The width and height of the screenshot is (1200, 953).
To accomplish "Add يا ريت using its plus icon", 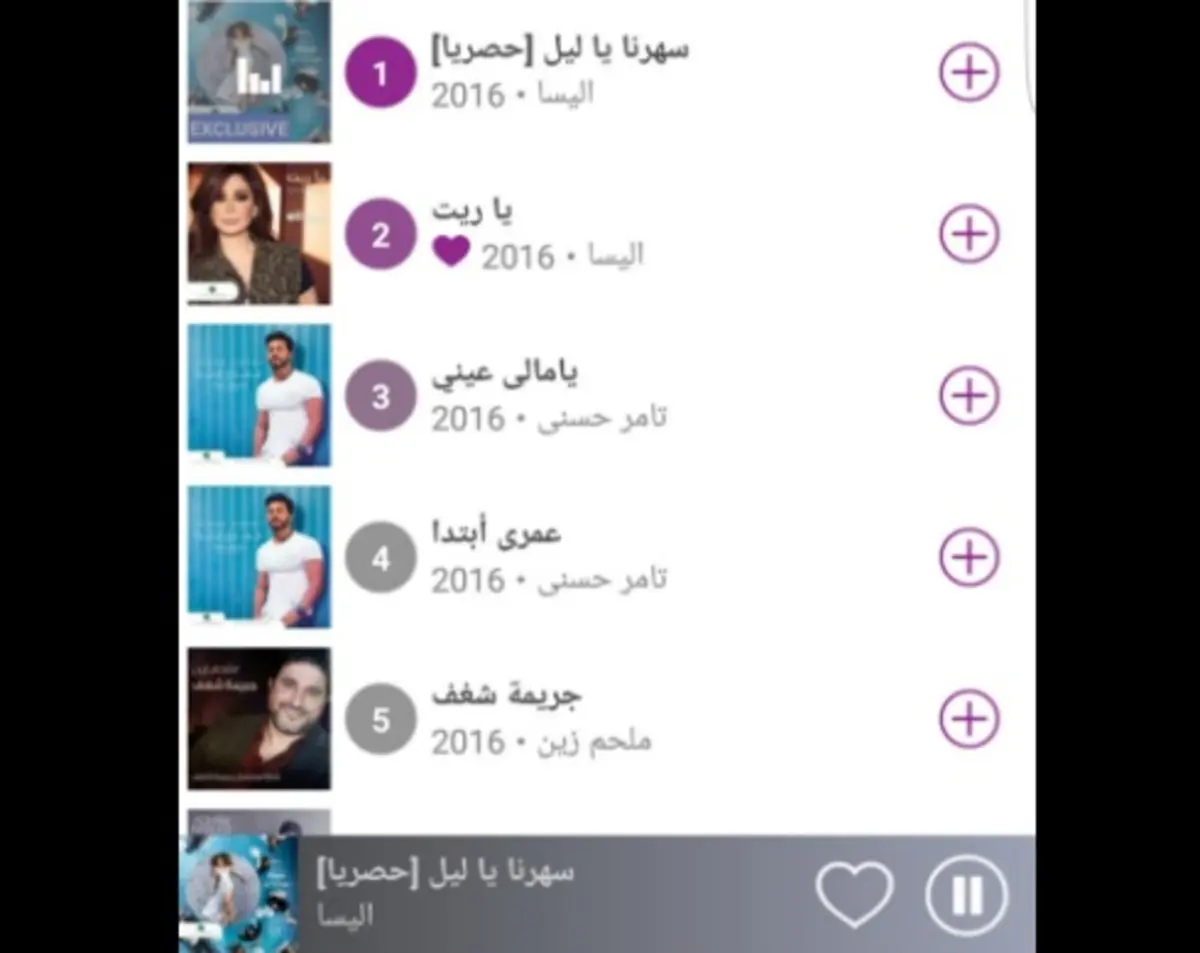I will [969, 234].
